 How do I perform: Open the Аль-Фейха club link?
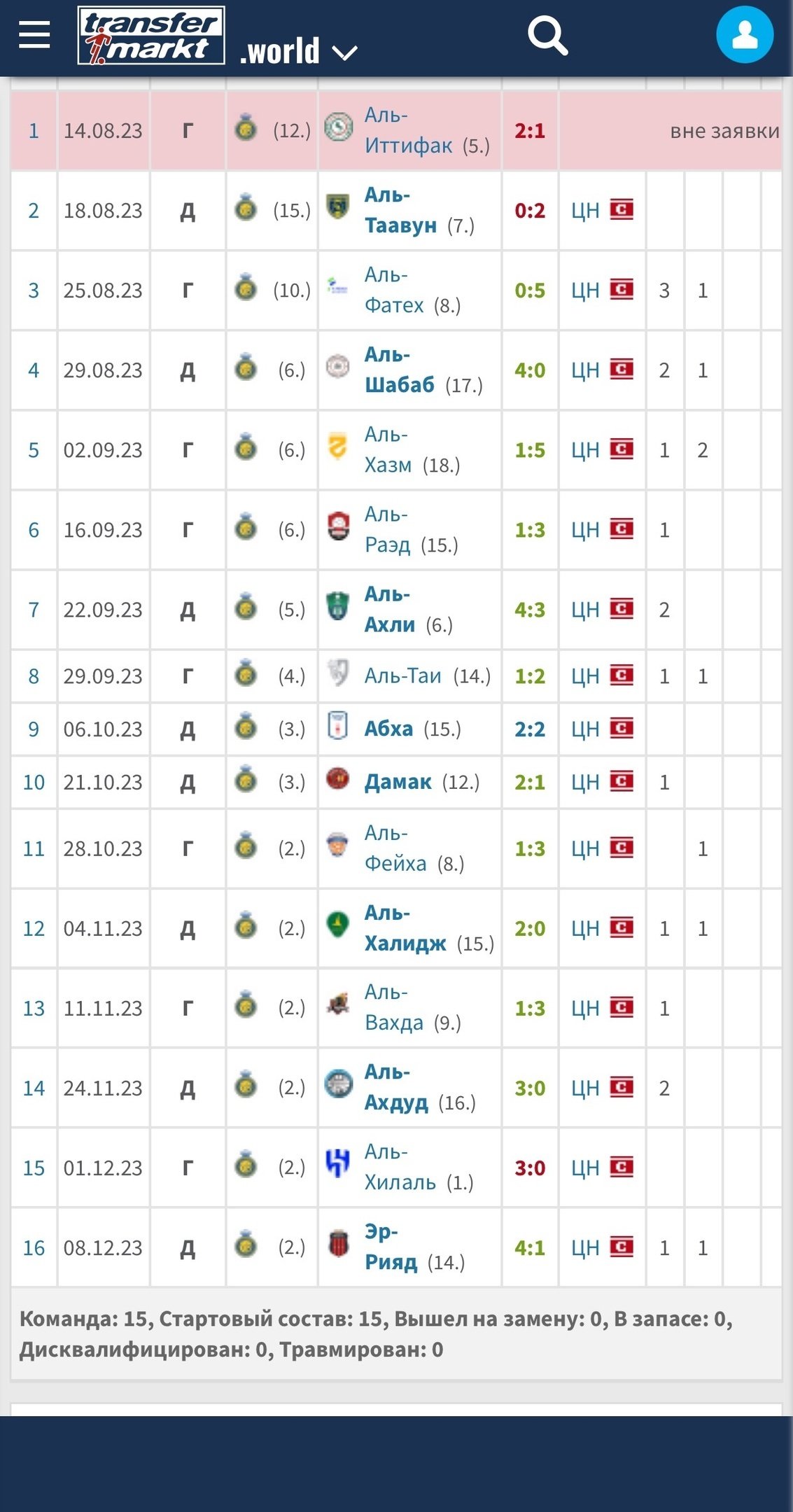click(x=395, y=849)
